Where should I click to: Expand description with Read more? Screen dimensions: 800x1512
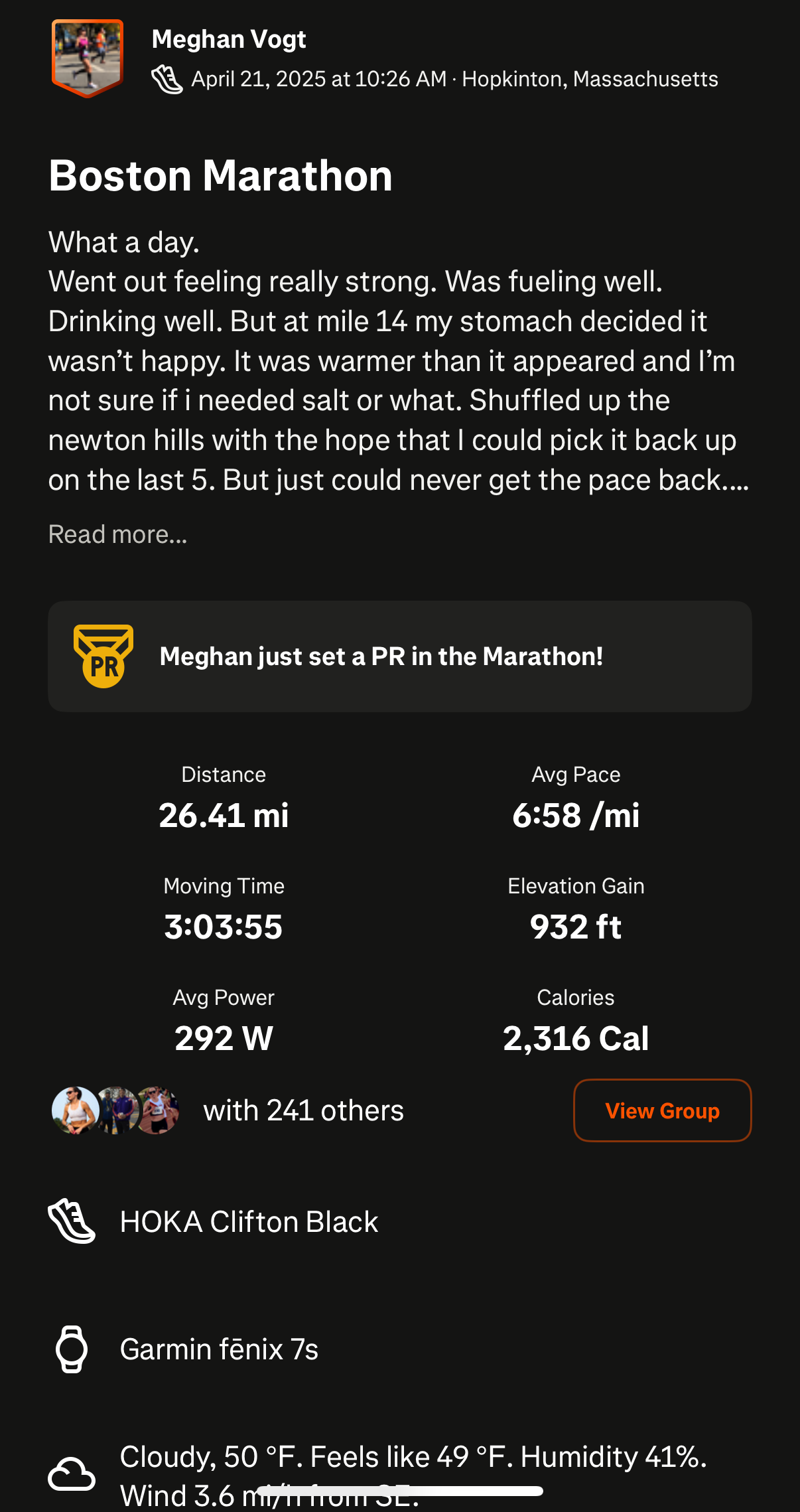[x=118, y=534]
